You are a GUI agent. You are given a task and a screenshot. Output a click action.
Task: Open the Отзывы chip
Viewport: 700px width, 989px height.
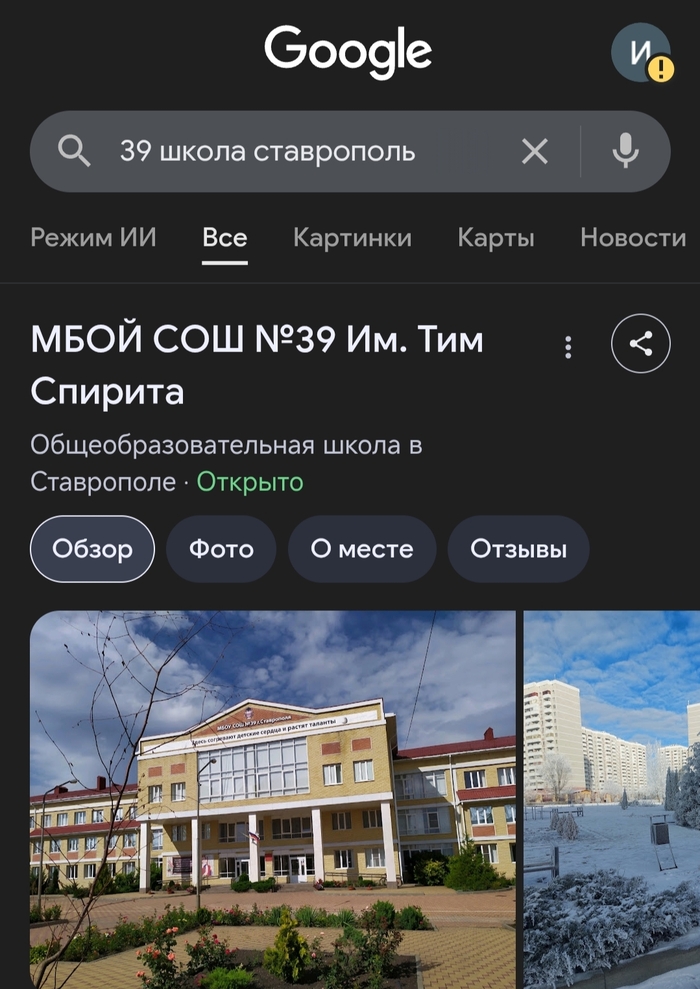click(518, 549)
